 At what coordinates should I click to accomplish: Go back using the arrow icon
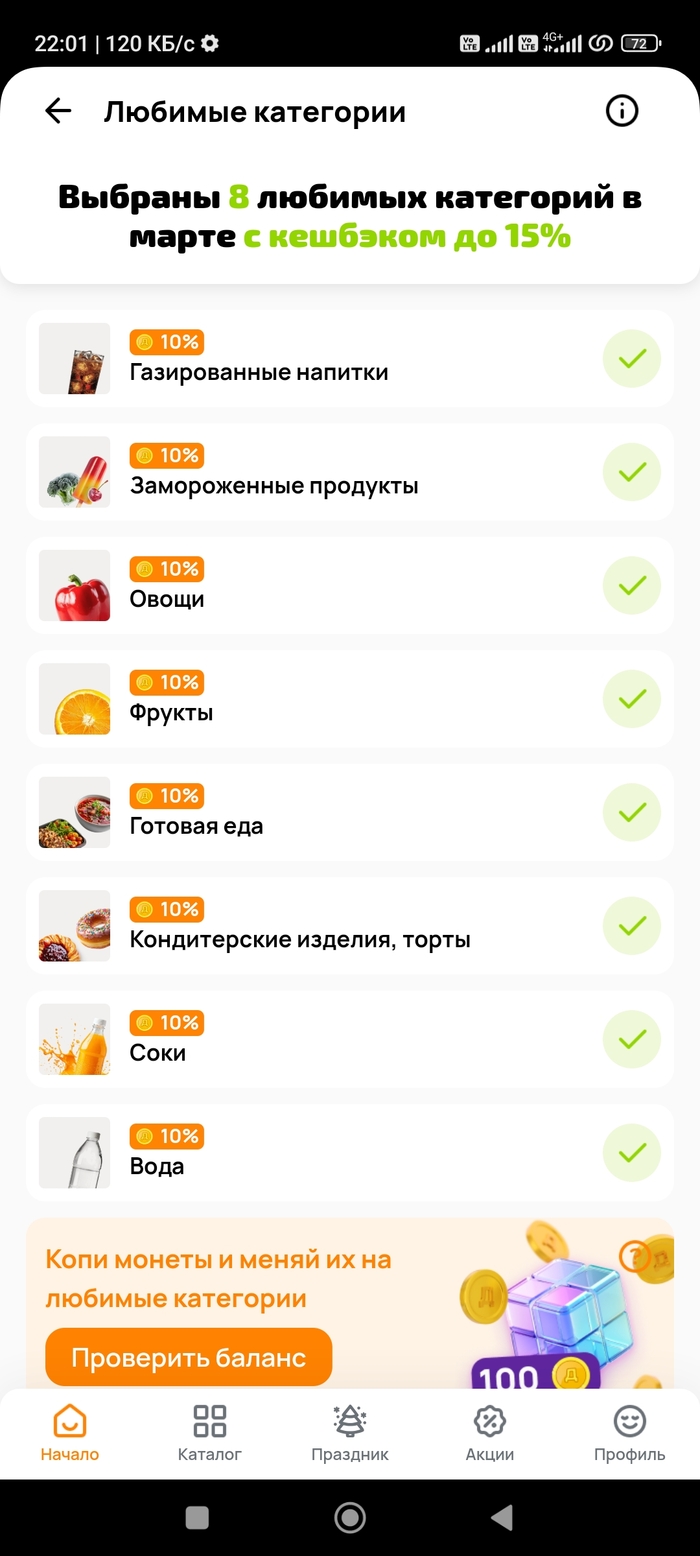click(x=59, y=111)
